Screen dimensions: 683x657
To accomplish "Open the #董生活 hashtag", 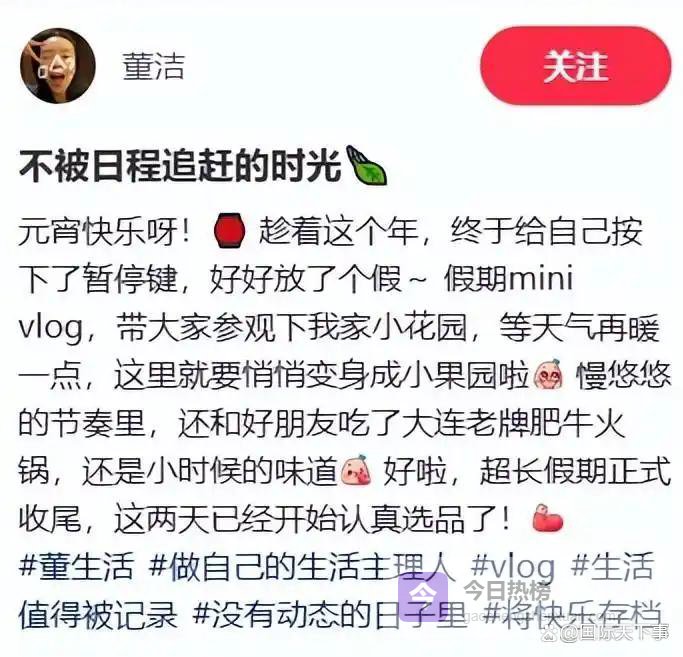I will point(76,566).
